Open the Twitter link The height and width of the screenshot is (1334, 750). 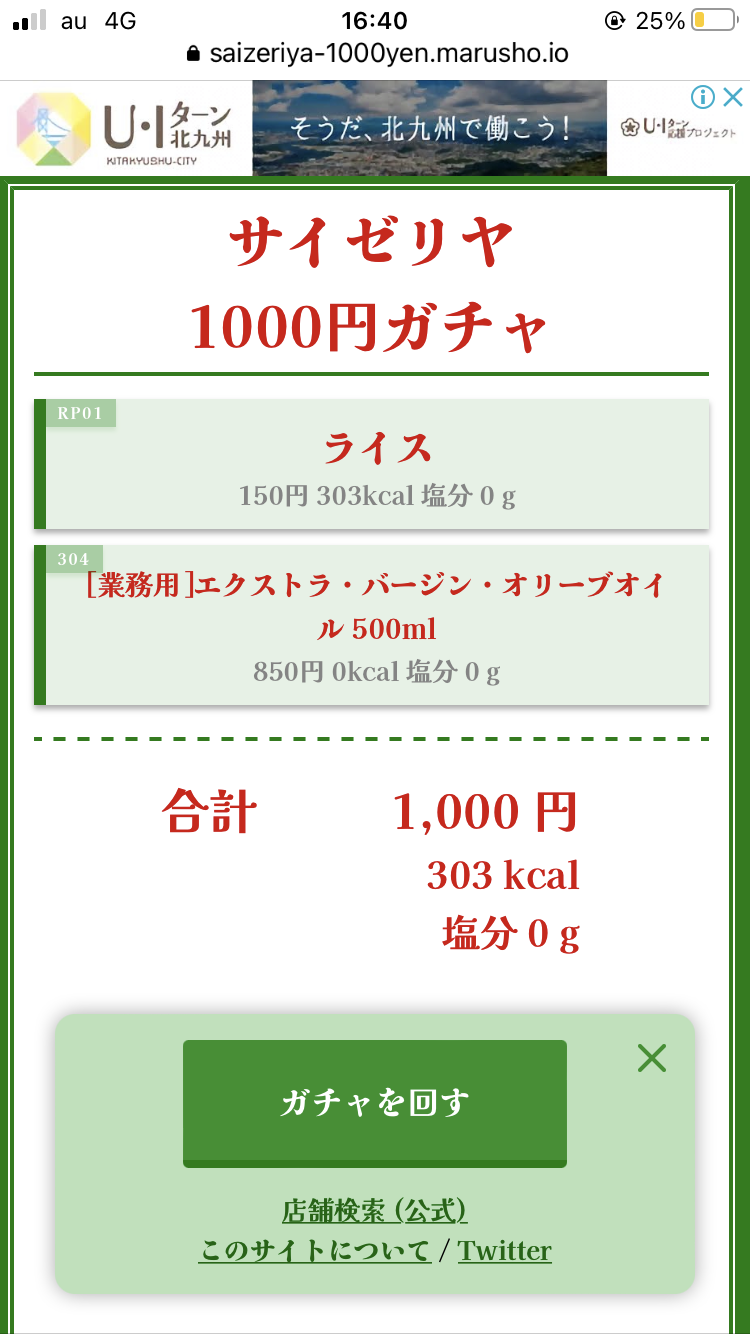[505, 1251]
